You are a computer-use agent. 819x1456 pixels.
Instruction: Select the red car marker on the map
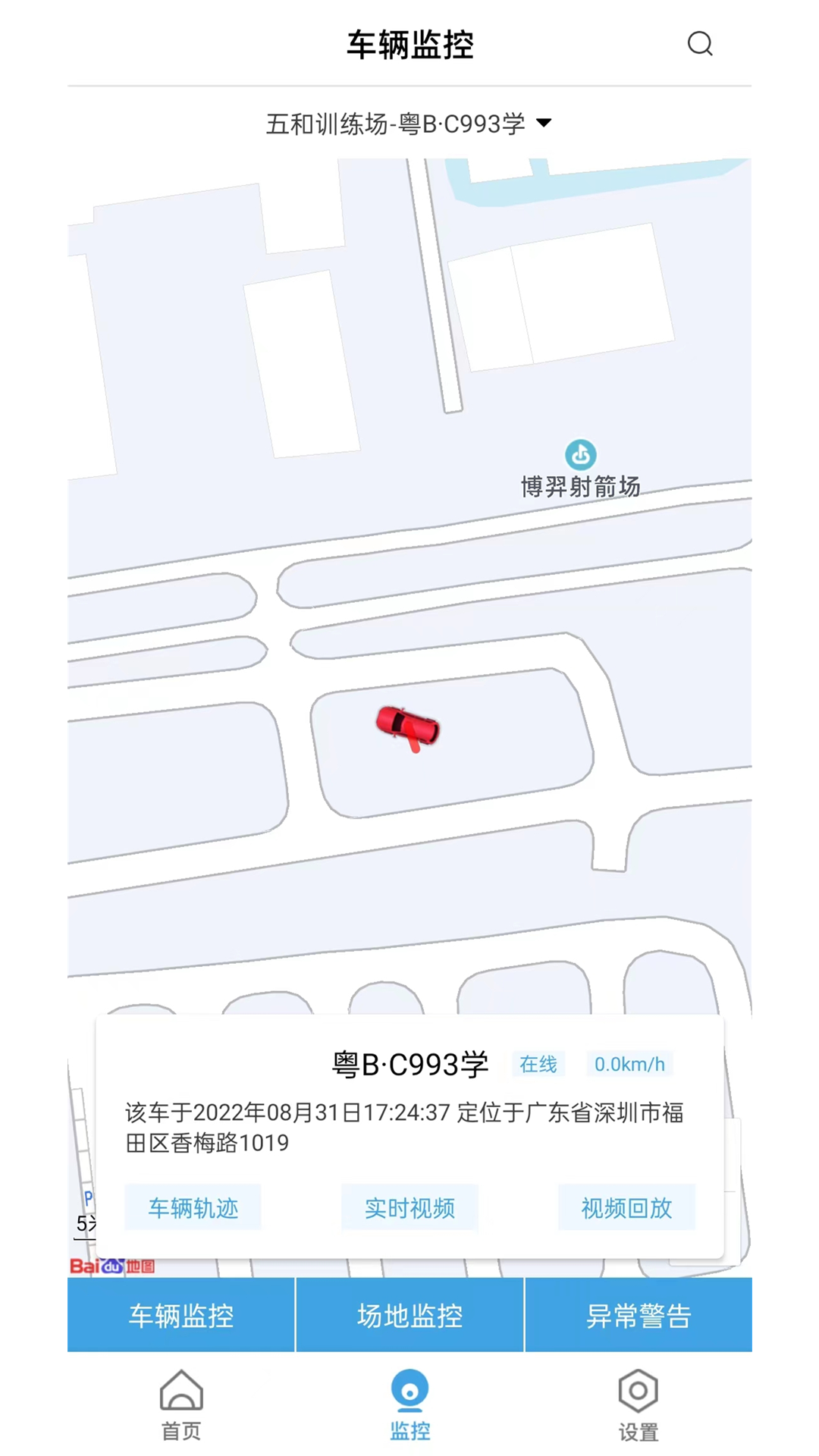click(x=407, y=726)
